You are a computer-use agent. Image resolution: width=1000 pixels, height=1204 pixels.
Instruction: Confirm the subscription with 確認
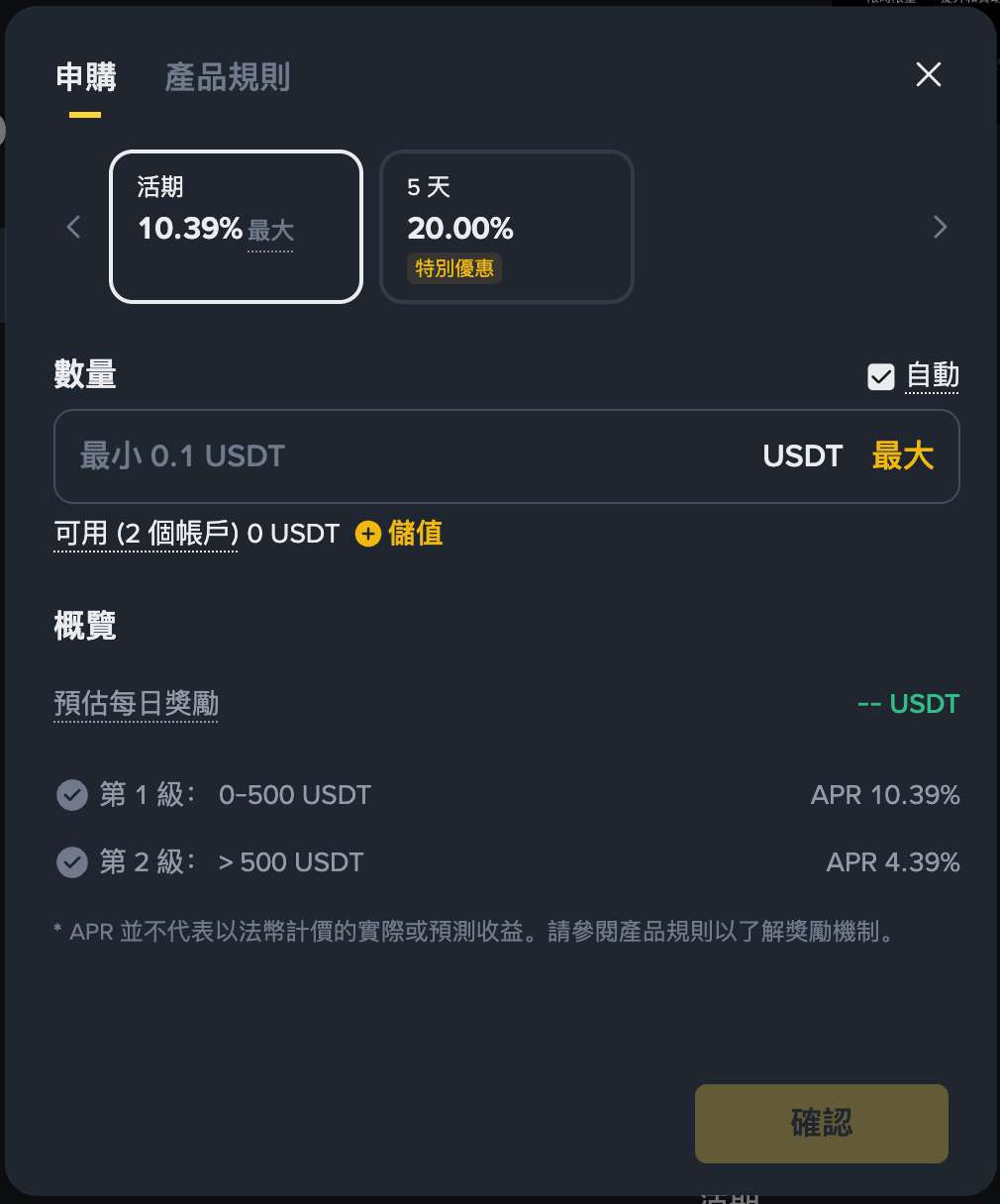pyautogui.click(x=821, y=1123)
